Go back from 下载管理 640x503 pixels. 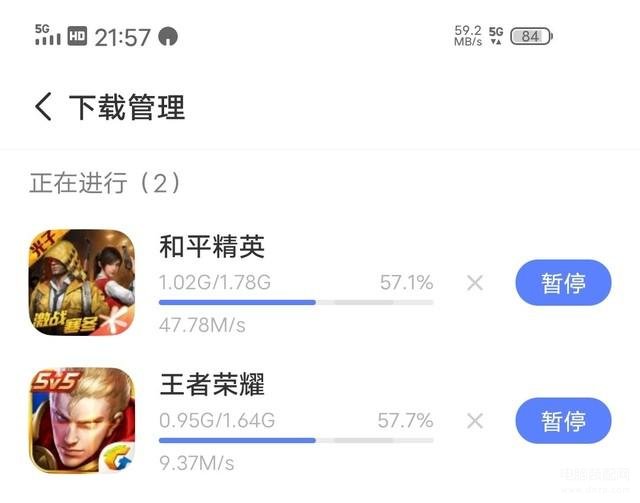[x=43, y=107]
